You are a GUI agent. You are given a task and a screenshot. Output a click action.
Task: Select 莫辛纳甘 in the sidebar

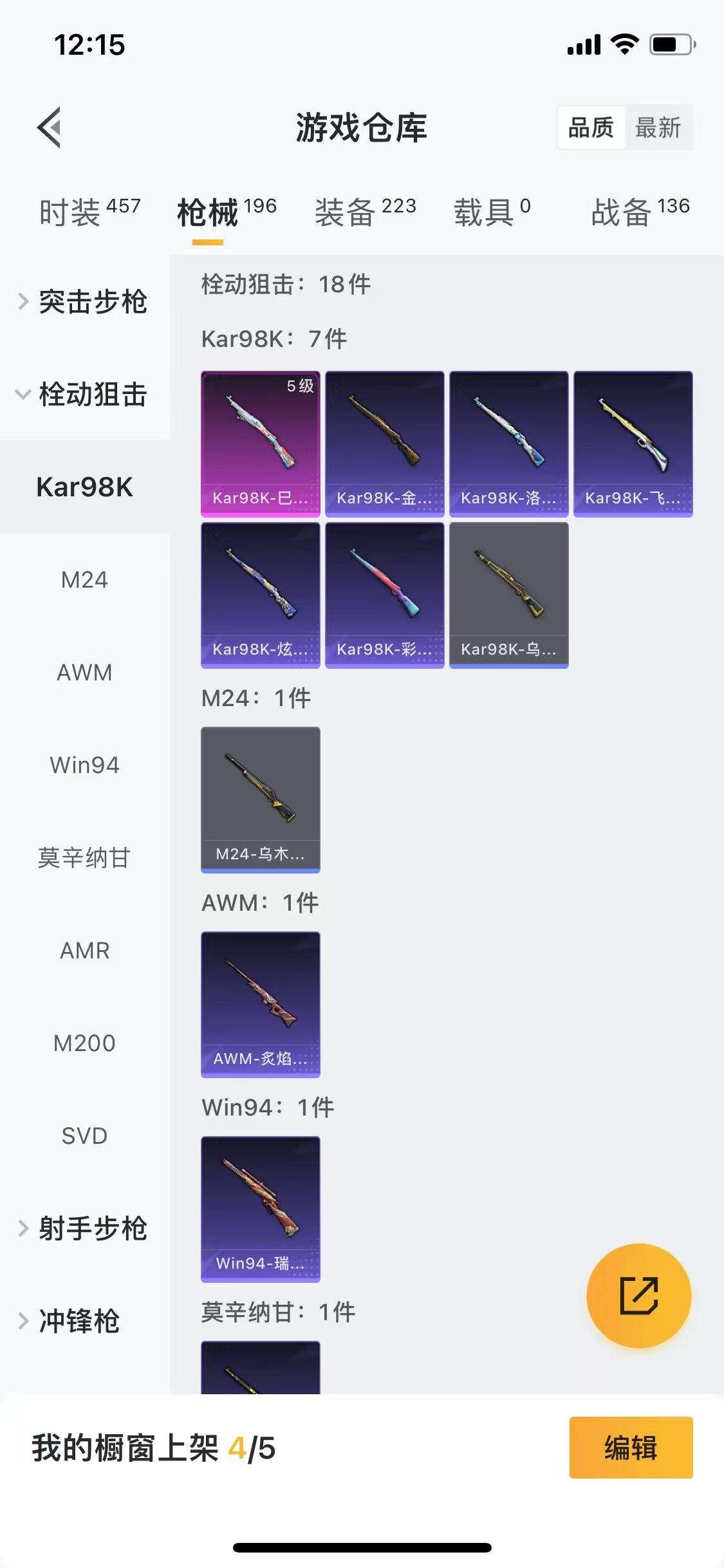click(84, 858)
